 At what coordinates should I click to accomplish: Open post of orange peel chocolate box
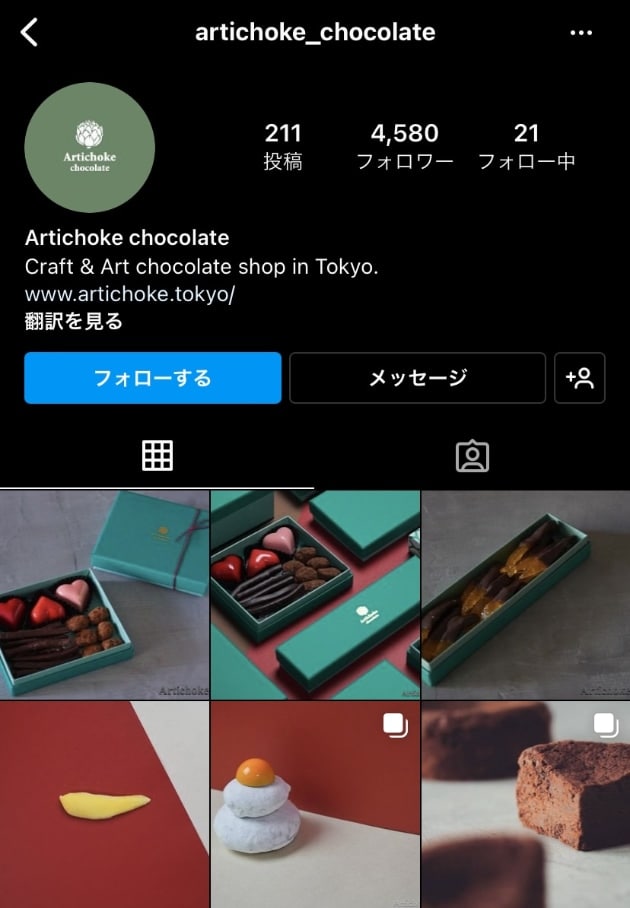(x=526, y=595)
